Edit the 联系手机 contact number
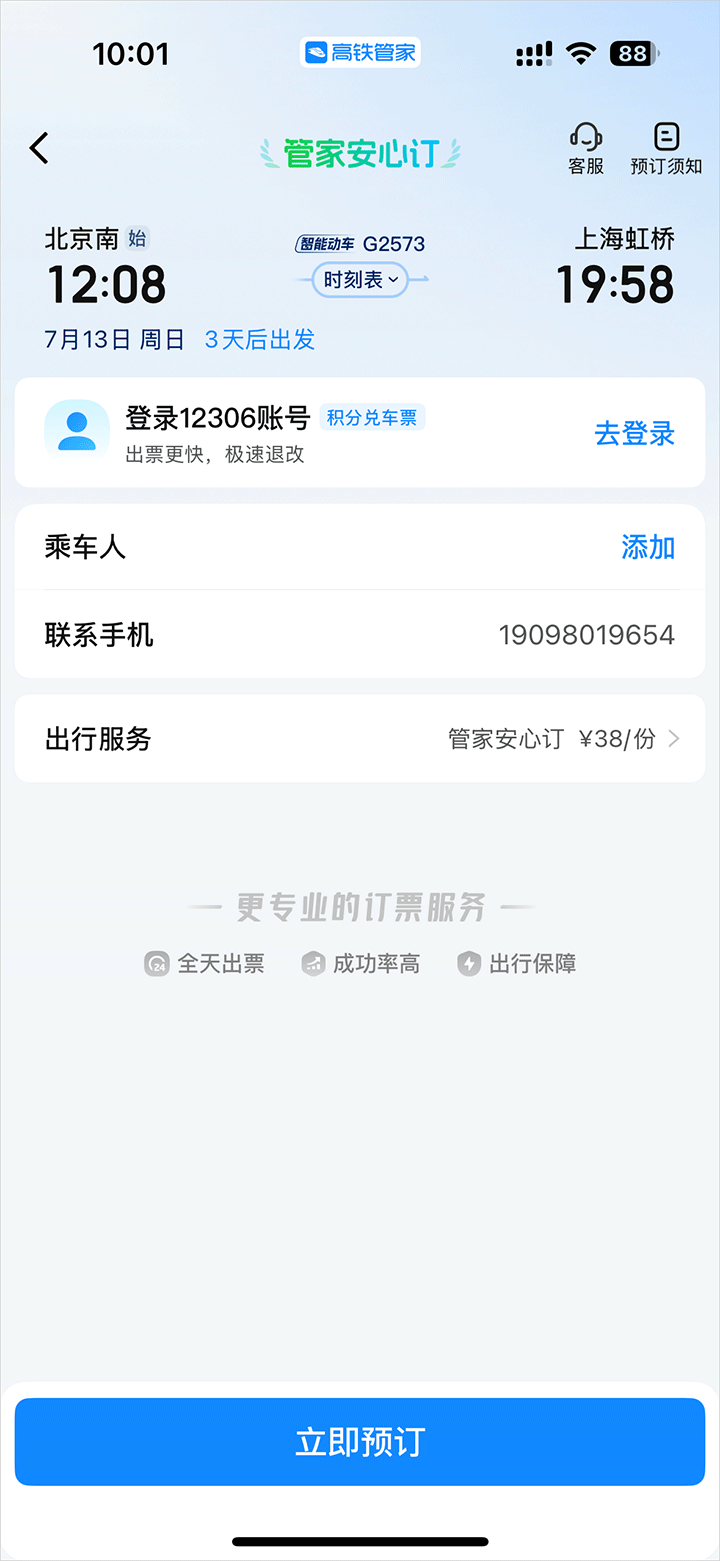 (x=586, y=634)
